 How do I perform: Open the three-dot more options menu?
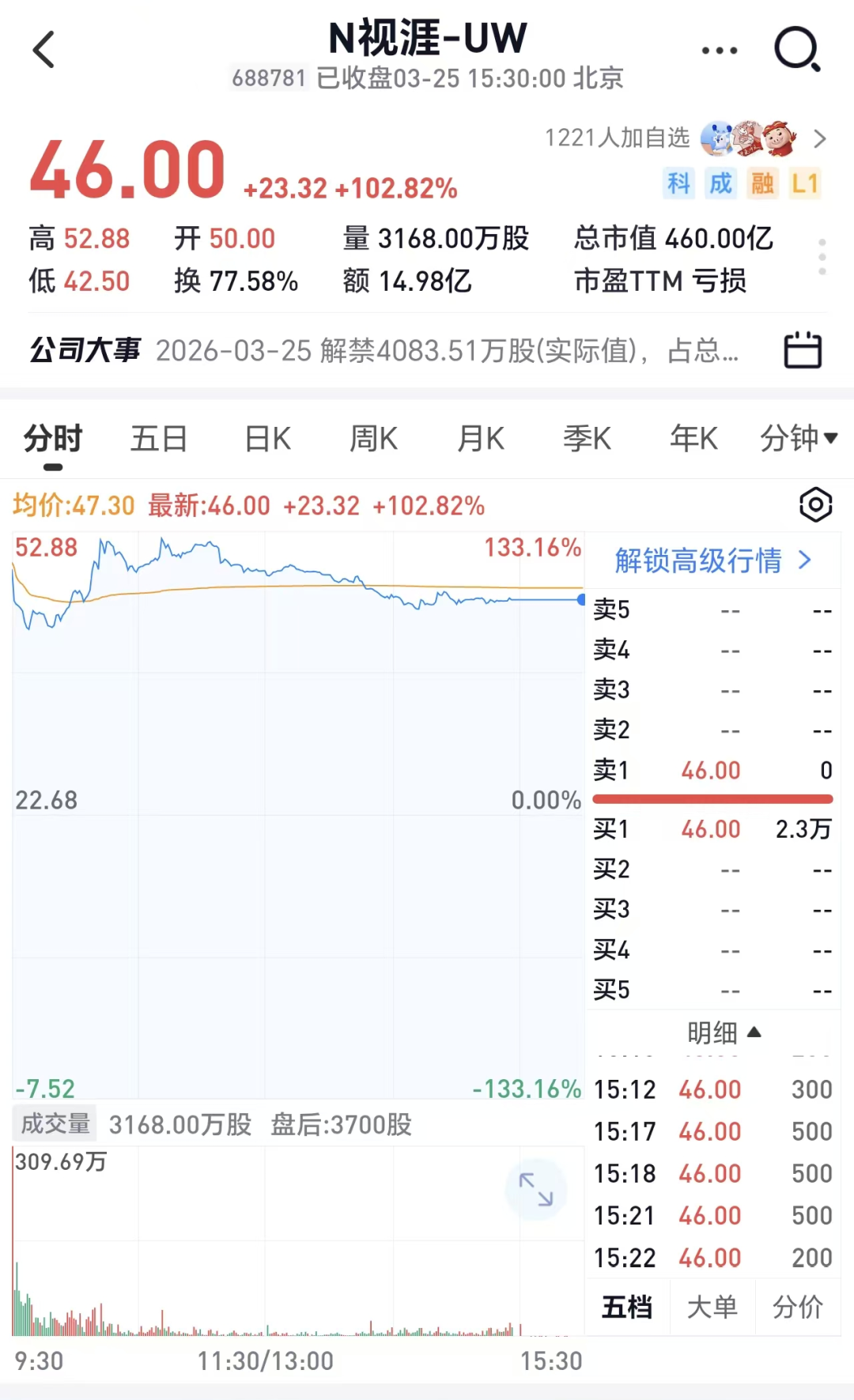point(719,51)
